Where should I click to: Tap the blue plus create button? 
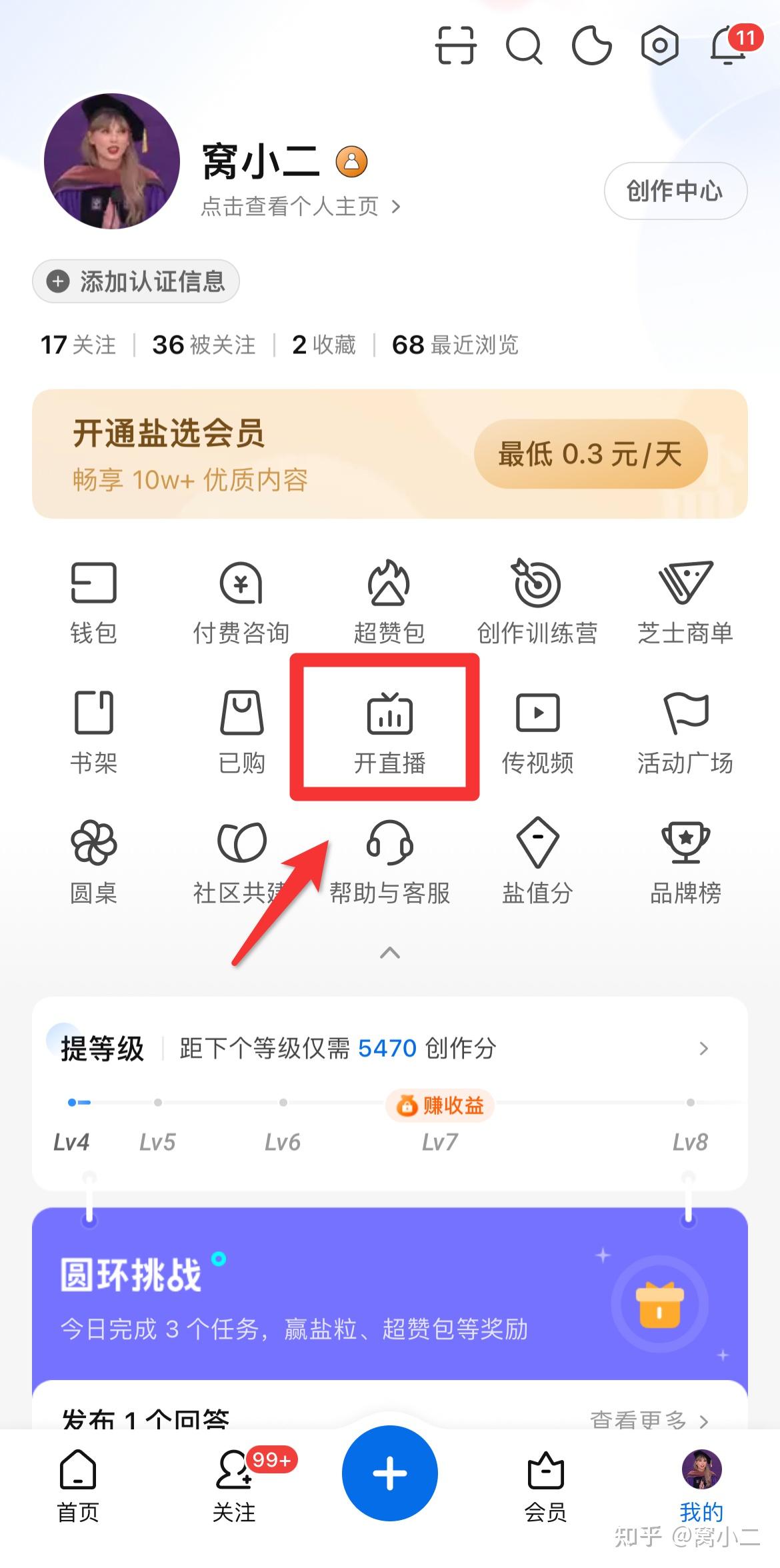(x=390, y=1473)
